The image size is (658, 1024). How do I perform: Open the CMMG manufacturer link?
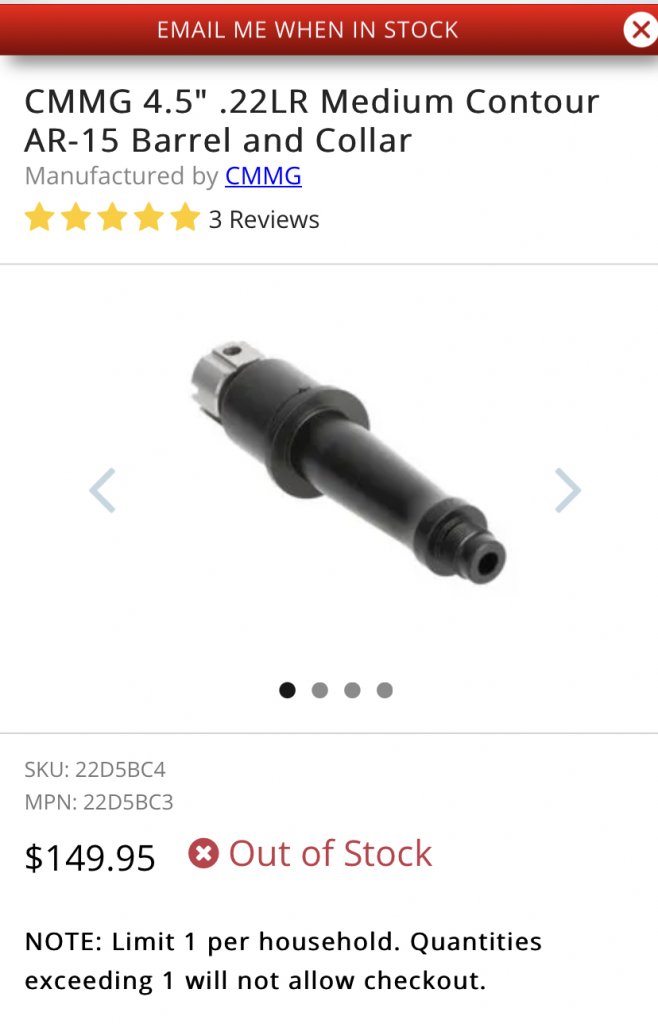click(263, 177)
